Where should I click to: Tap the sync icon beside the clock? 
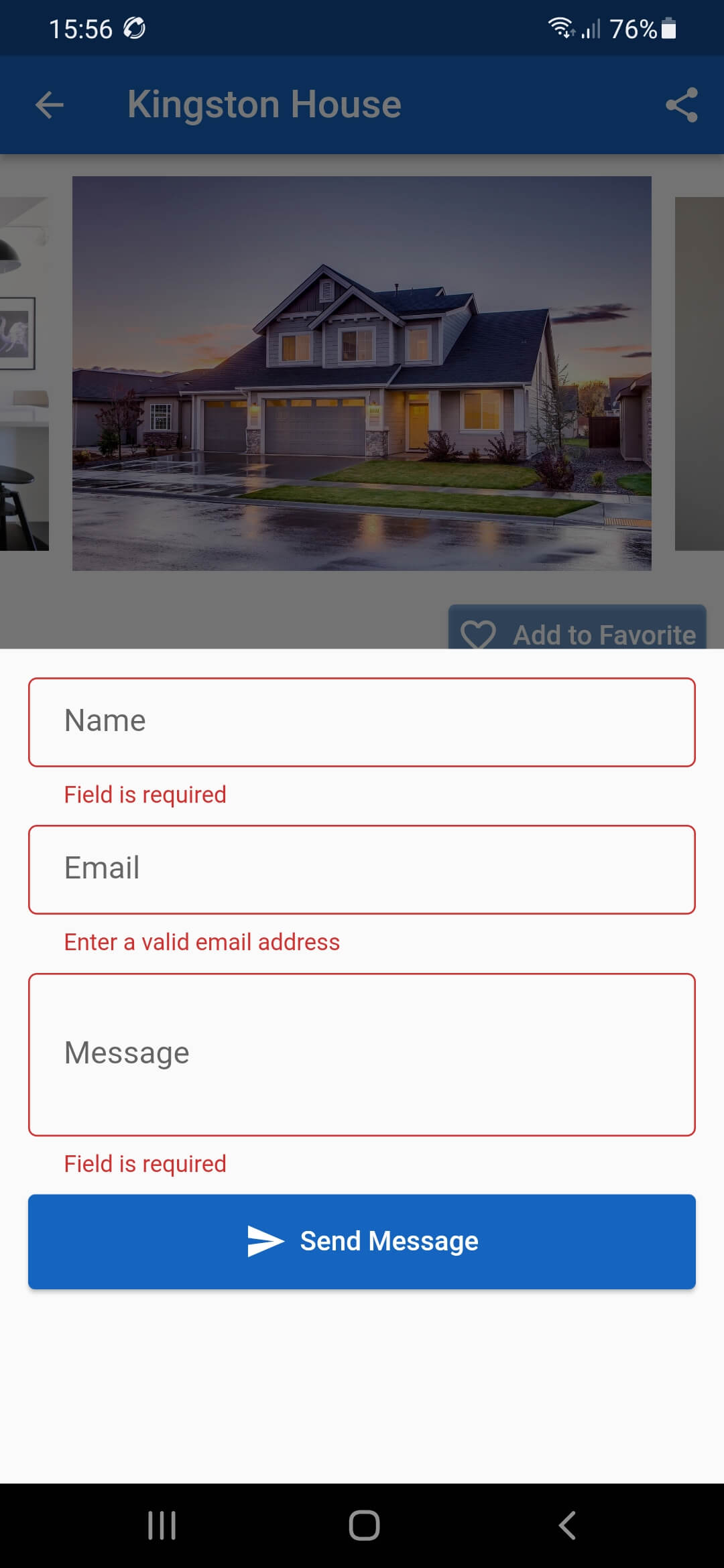[133, 28]
